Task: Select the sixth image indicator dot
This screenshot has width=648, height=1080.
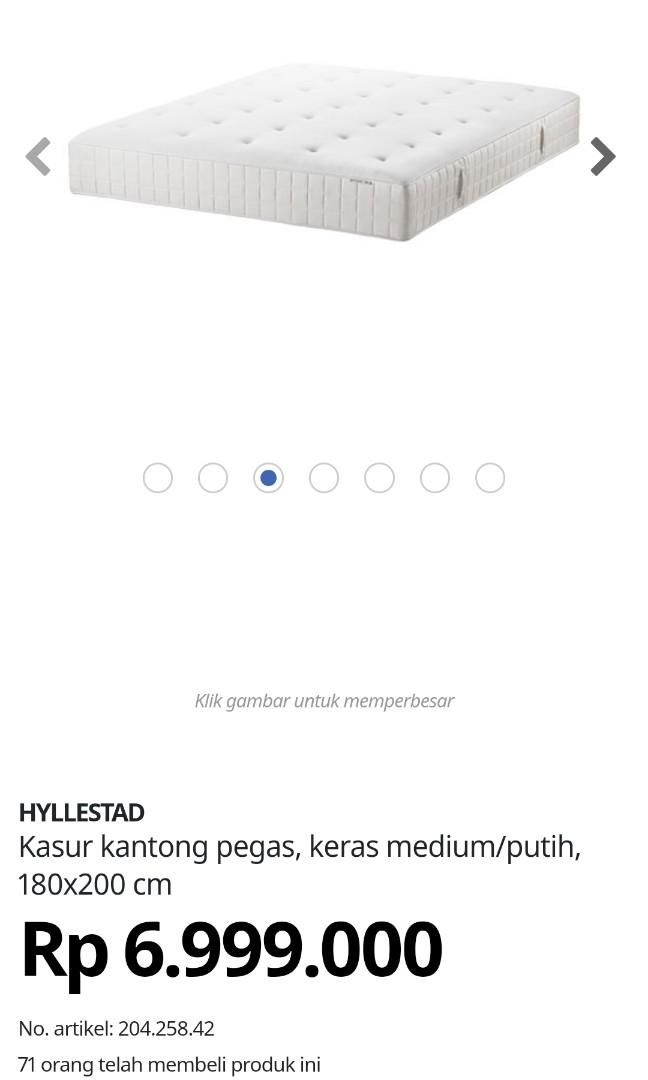Action: 434,478
